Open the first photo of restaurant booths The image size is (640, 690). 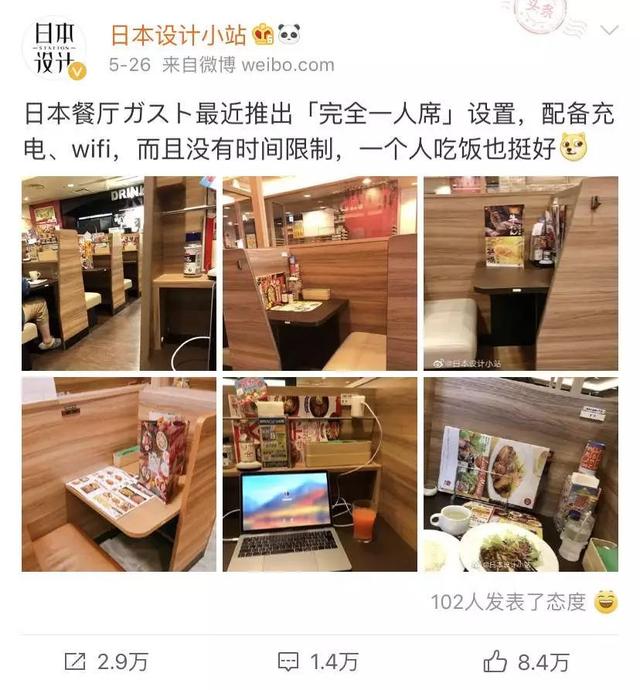[118, 273]
